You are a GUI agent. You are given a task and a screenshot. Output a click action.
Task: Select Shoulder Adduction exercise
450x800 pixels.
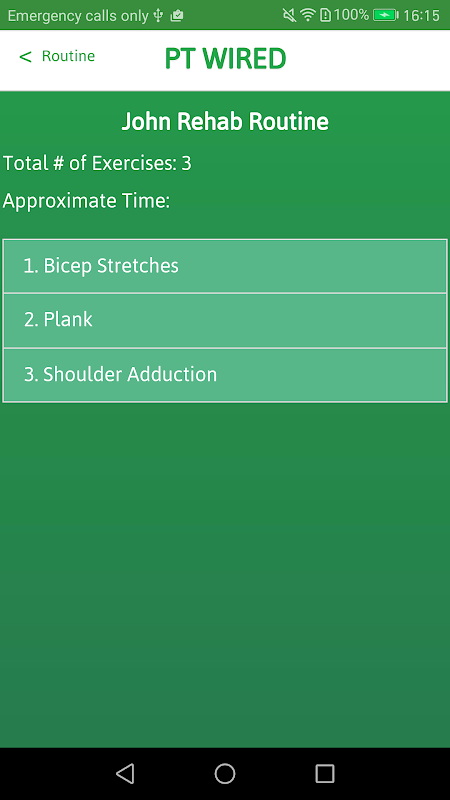pyautogui.click(x=225, y=375)
